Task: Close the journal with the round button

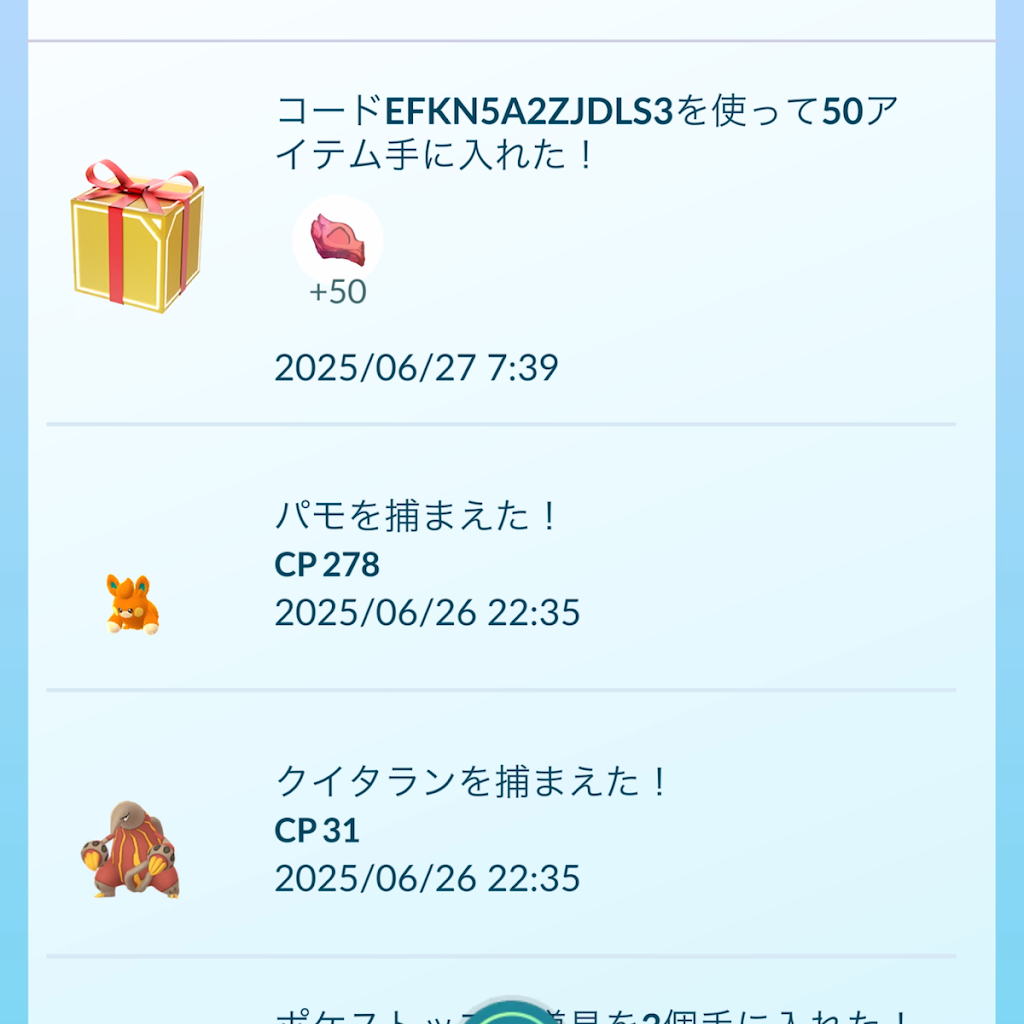Action: point(511,1010)
